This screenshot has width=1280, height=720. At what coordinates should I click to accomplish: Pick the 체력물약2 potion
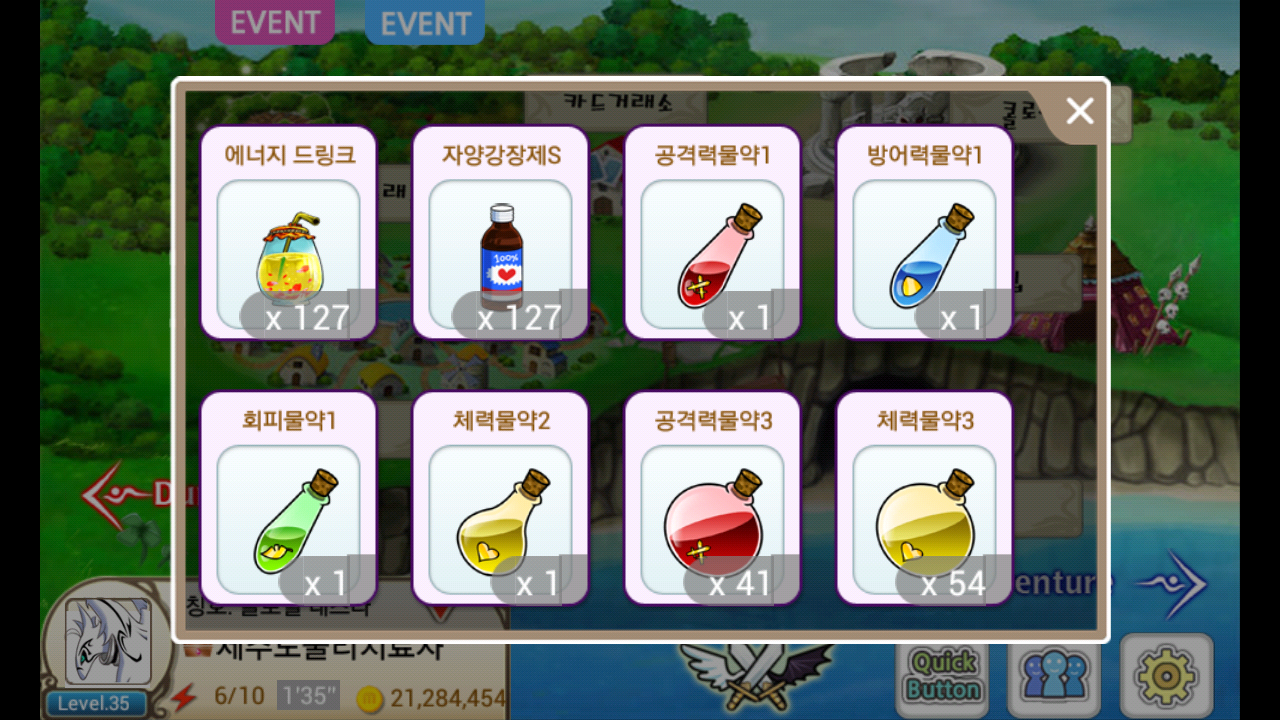click(501, 498)
